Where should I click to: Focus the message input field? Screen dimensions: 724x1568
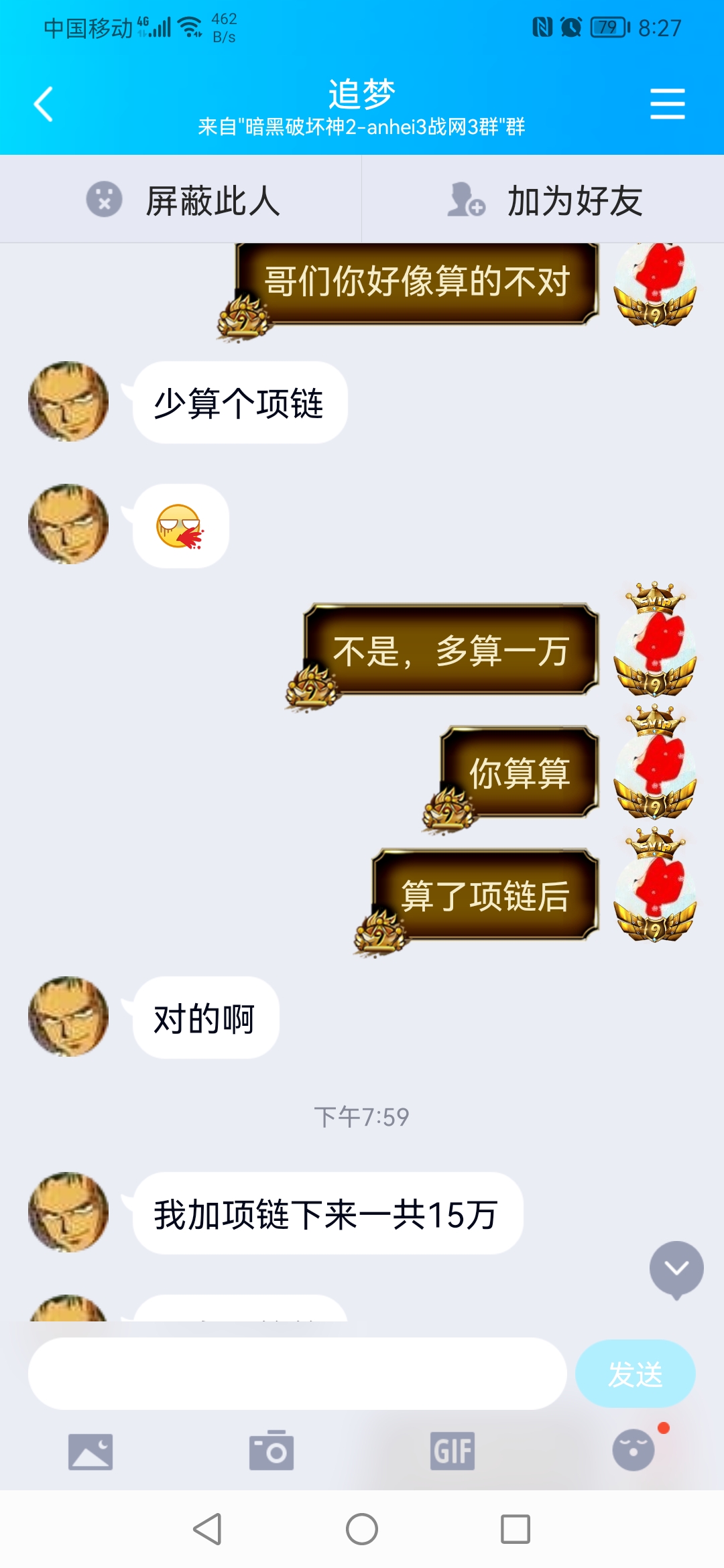(297, 1374)
